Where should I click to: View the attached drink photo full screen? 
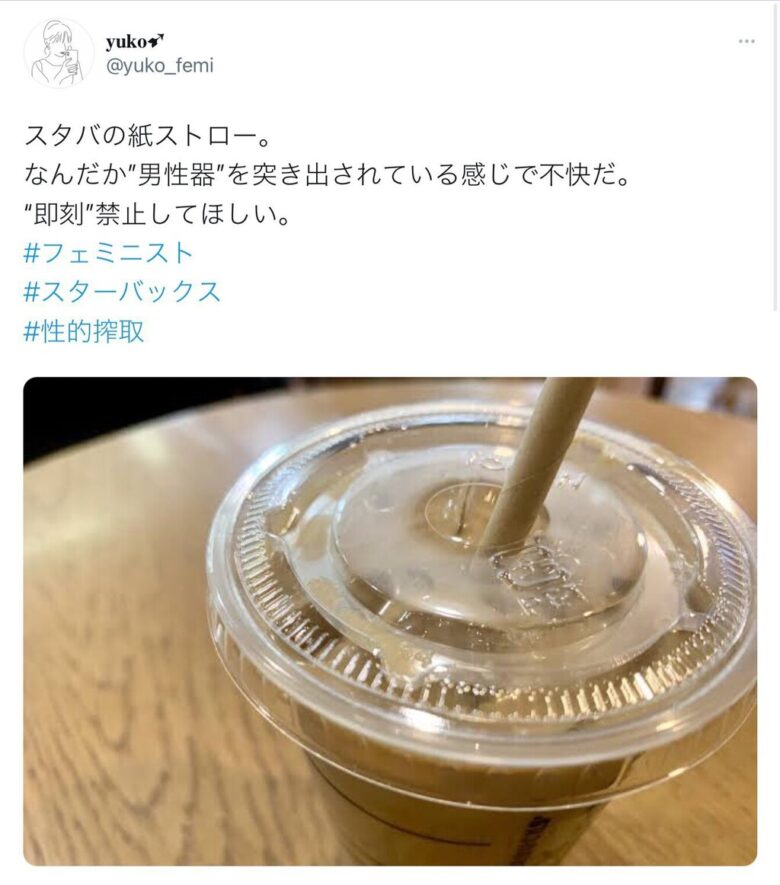click(x=390, y=620)
